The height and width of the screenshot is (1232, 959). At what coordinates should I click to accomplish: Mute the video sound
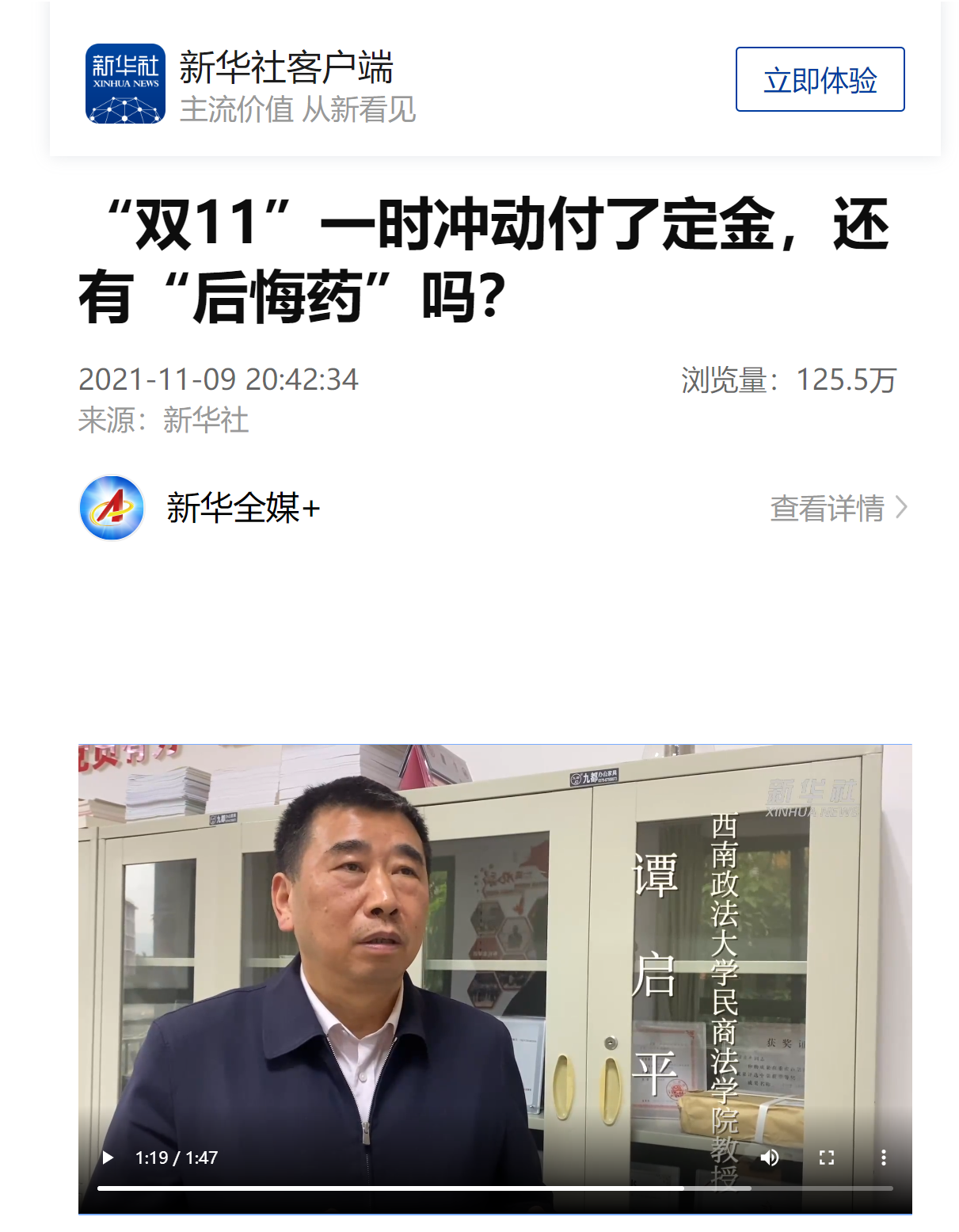click(769, 1158)
